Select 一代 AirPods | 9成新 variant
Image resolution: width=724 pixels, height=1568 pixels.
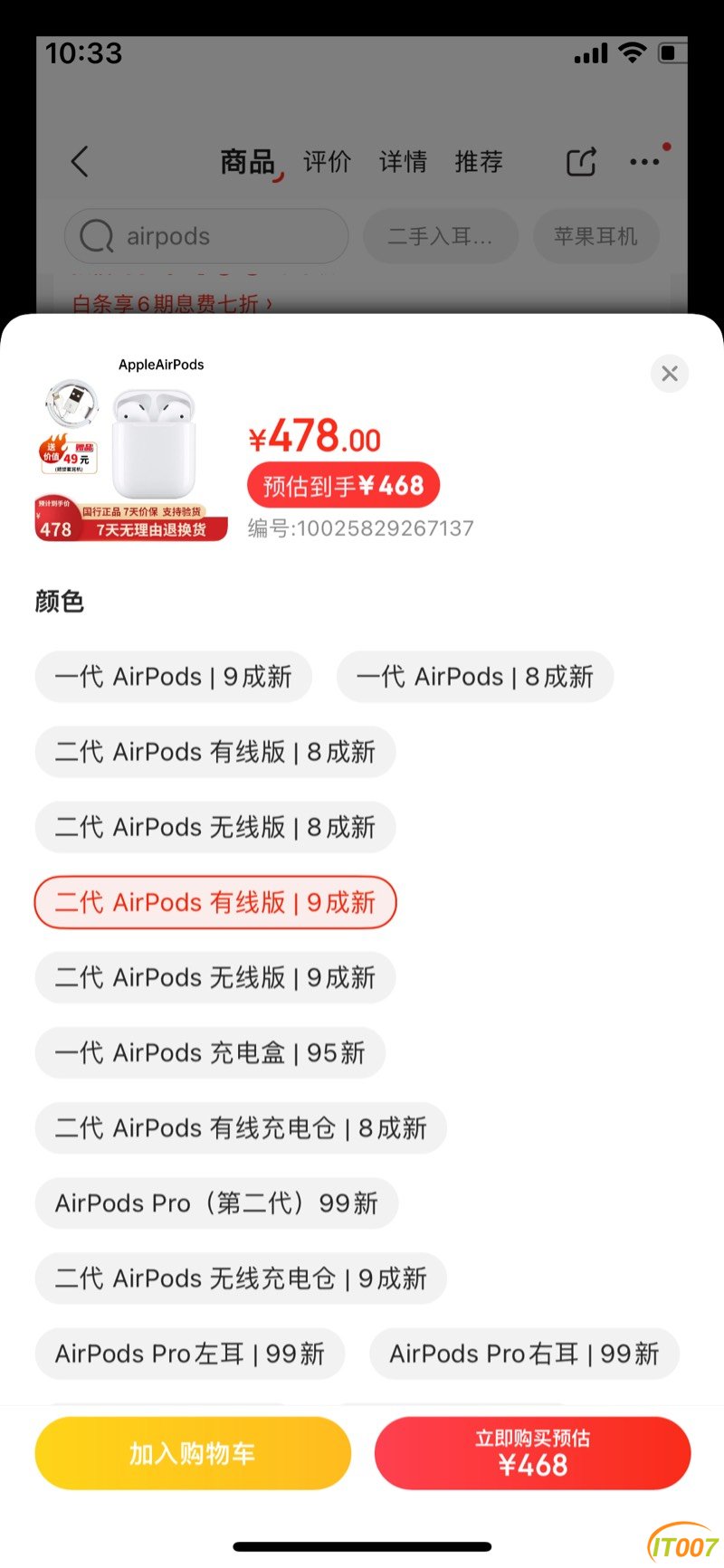pyautogui.click(x=173, y=676)
